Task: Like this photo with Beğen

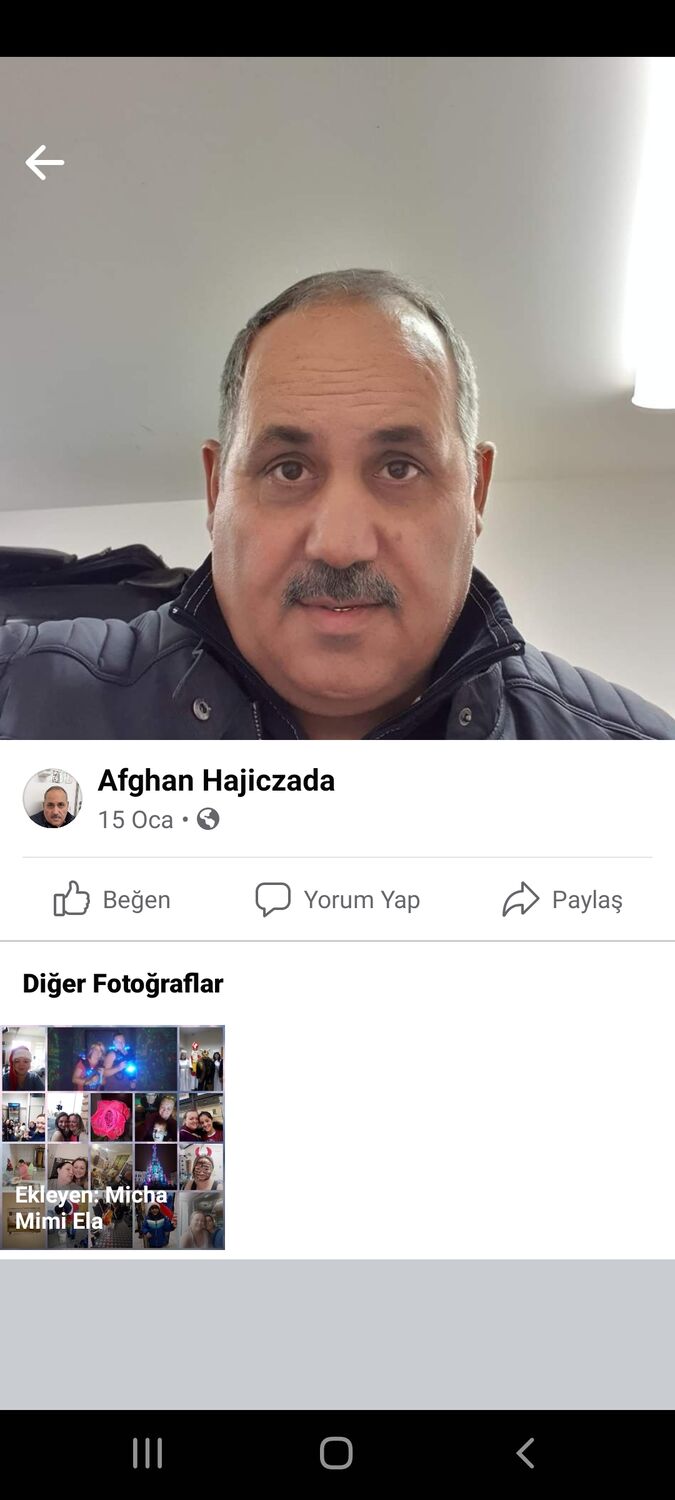Action: pyautogui.click(x=112, y=899)
